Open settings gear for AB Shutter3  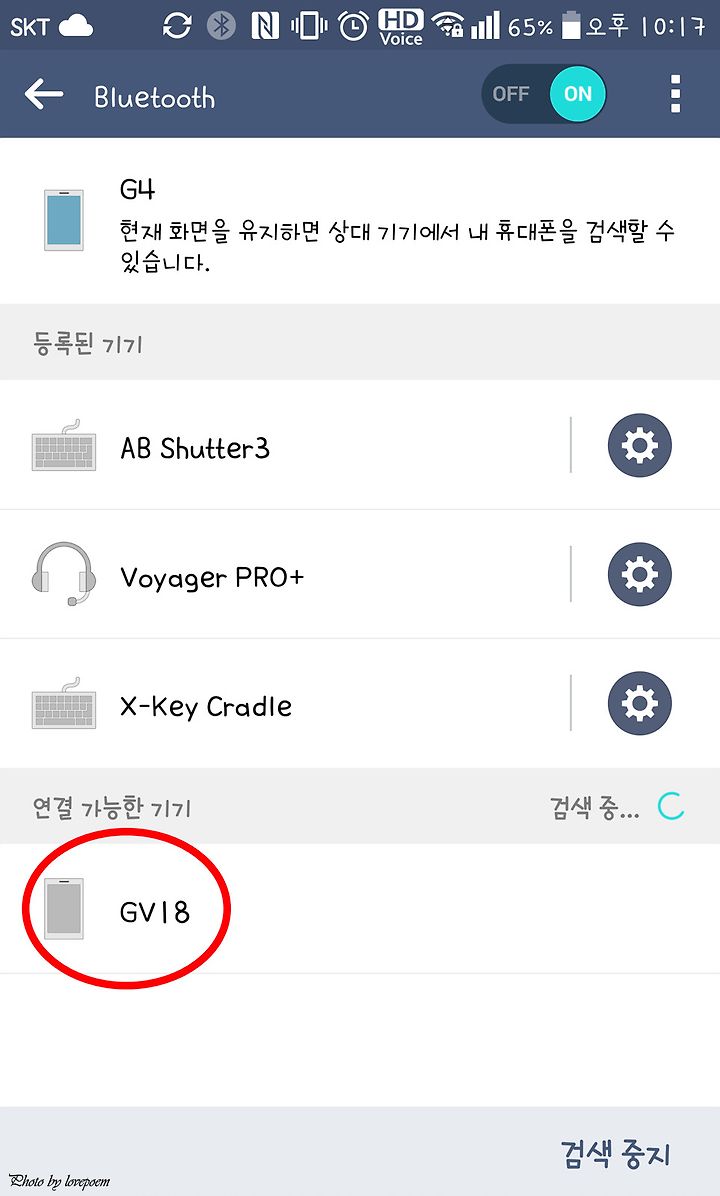click(639, 445)
